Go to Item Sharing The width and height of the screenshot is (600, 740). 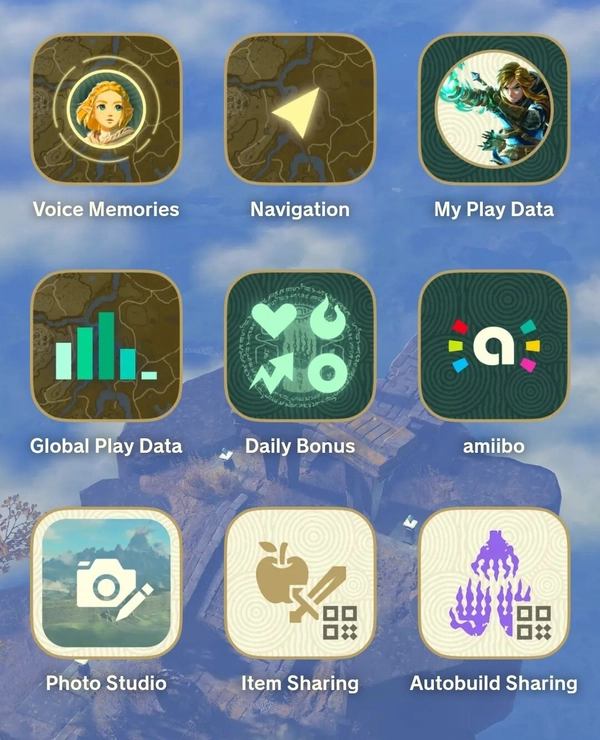tap(300, 582)
